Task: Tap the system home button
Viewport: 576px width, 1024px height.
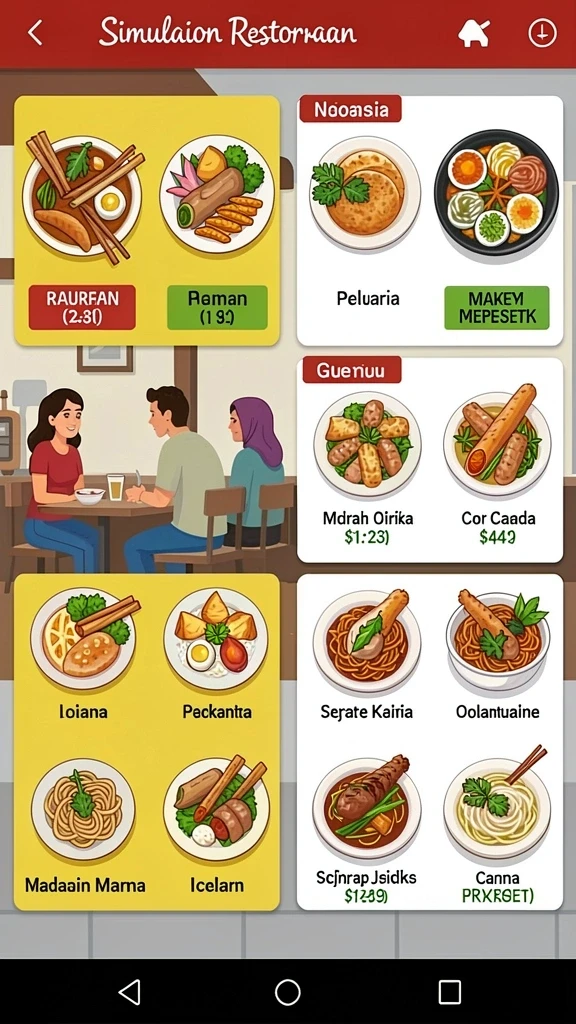Action: (x=287, y=992)
